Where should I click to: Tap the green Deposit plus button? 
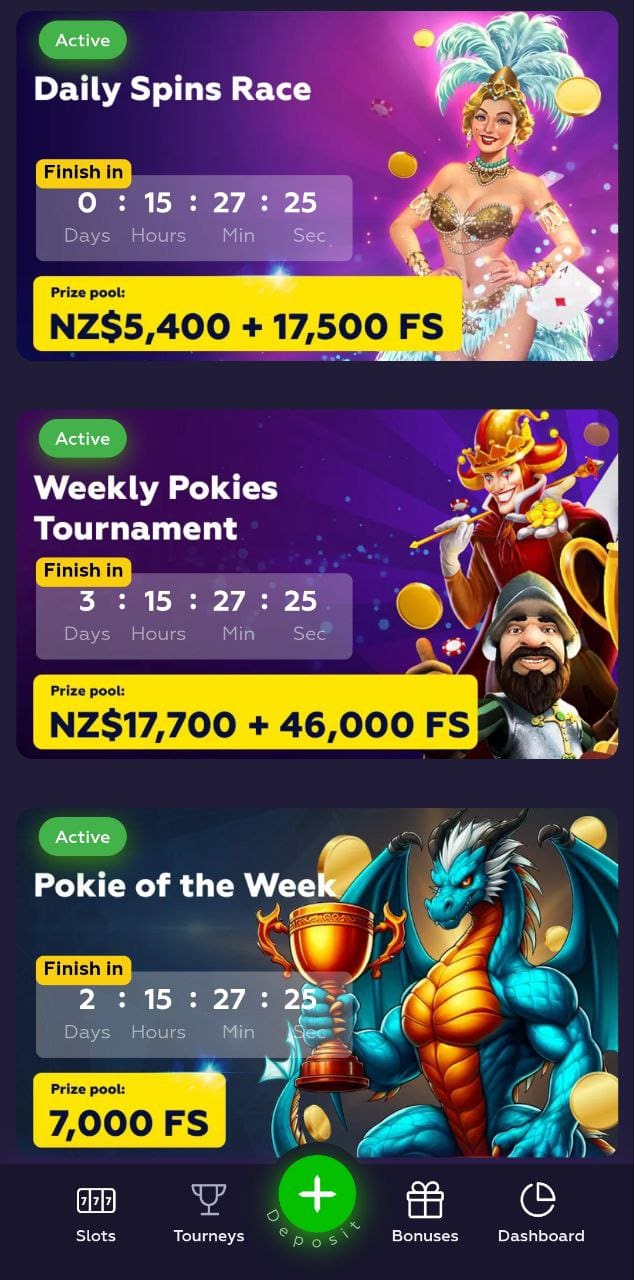[x=317, y=1195]
